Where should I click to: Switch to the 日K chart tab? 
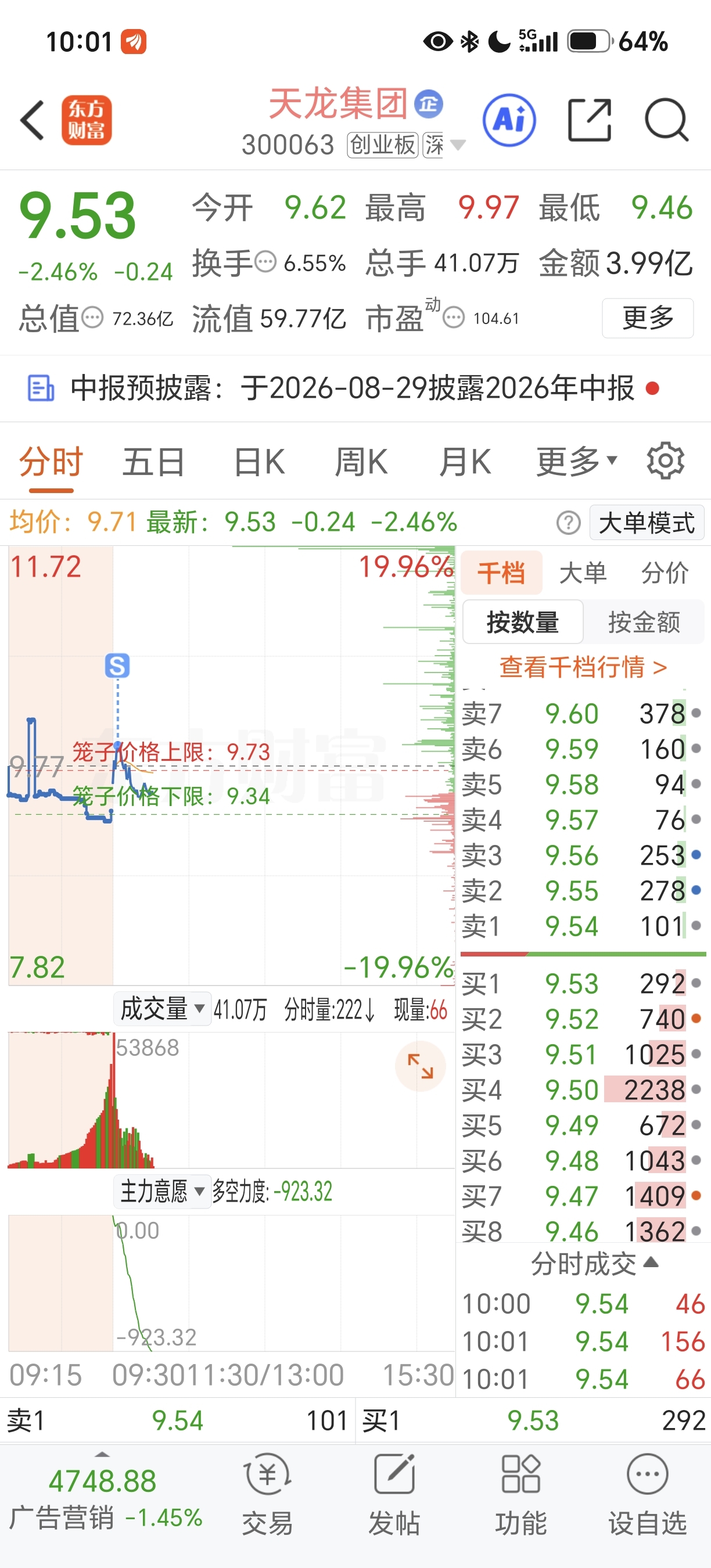tap(259, 461)
